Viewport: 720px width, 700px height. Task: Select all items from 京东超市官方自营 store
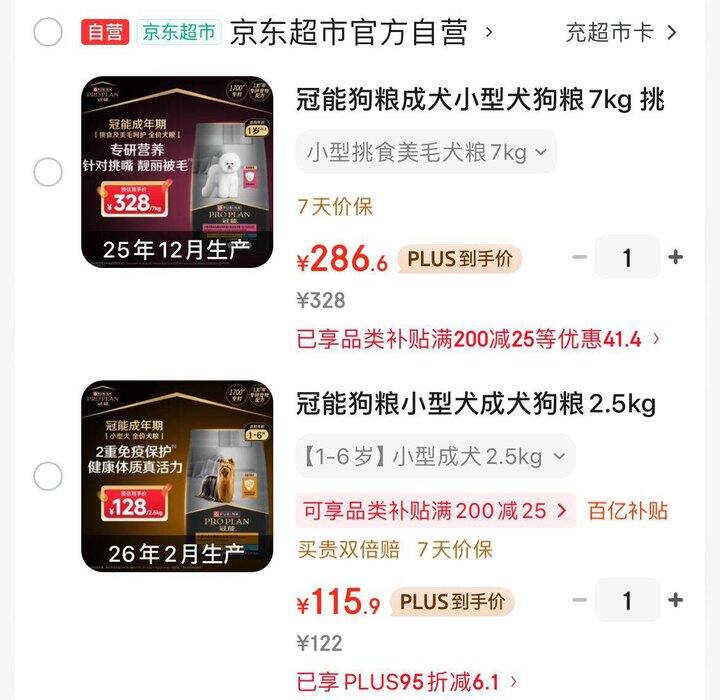[x=48, y=32]
